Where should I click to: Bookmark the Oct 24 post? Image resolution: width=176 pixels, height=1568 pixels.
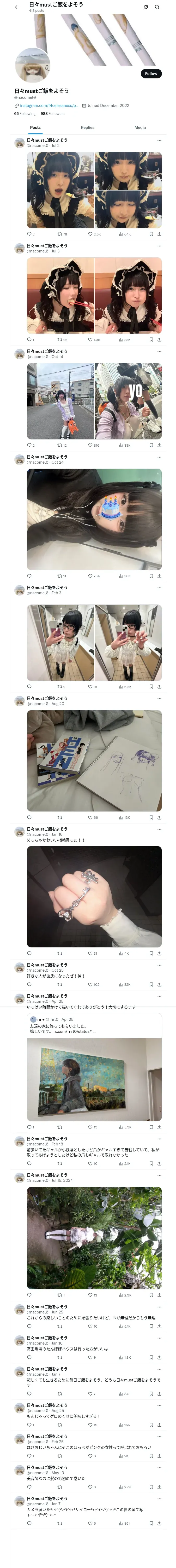click(x=151, y=576)
